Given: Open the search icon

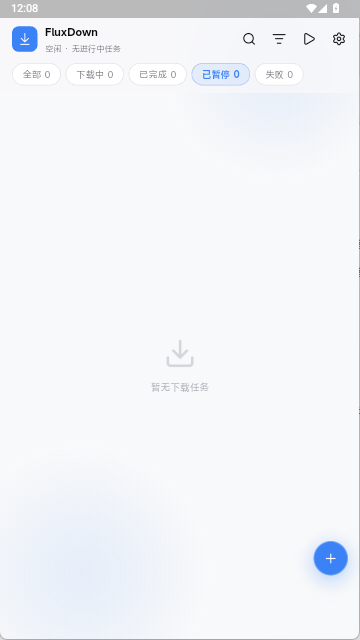Looking at the screenshot, I should tap(249, 39).
